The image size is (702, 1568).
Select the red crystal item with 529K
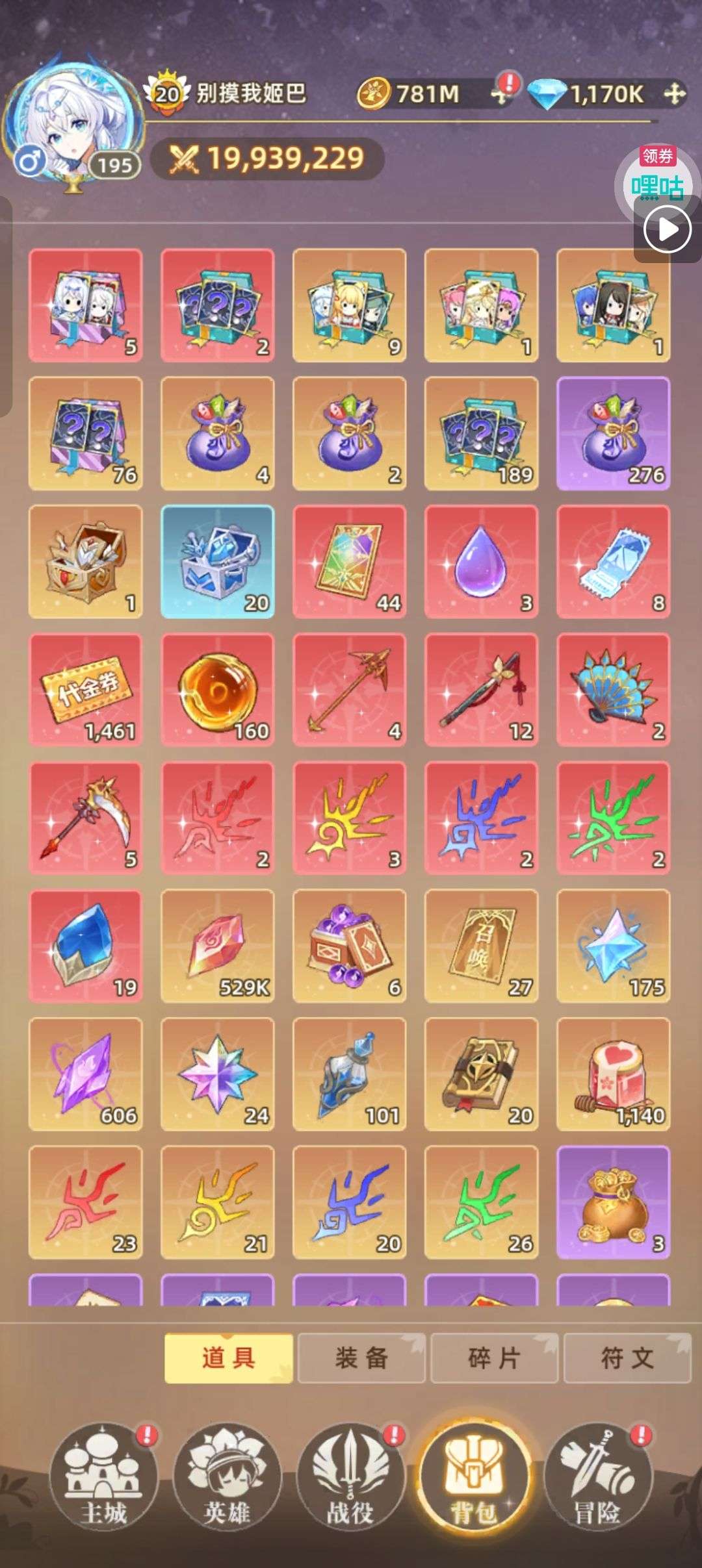pos(218,946)
